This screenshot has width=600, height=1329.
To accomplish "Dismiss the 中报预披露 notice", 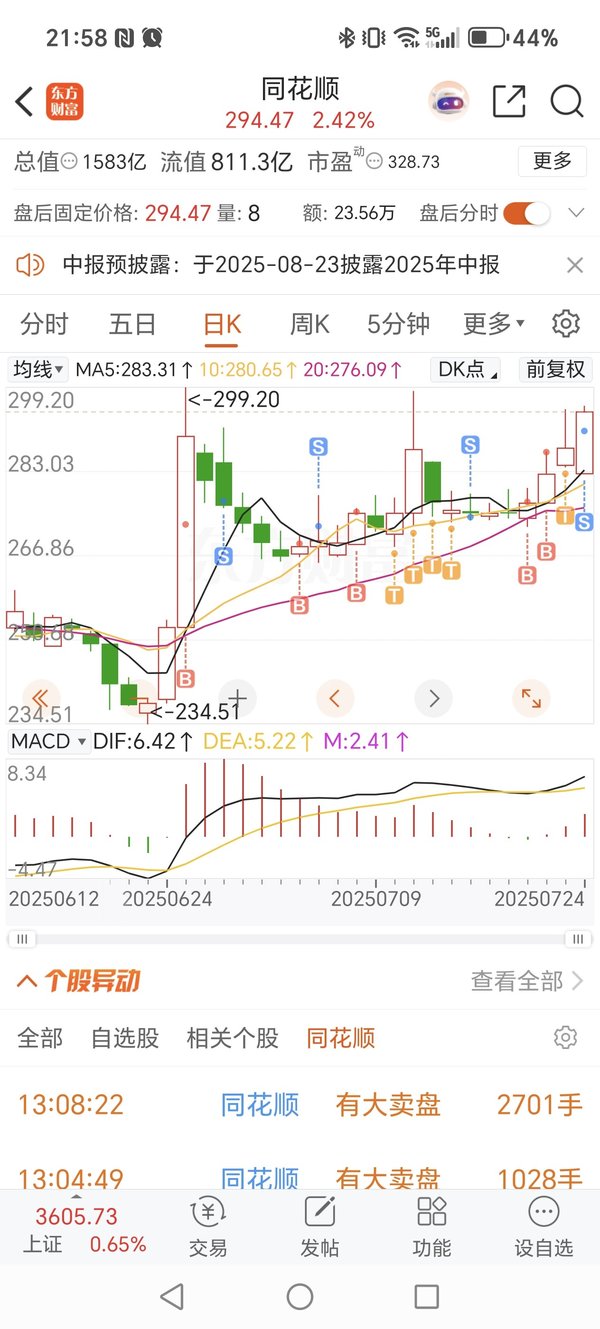I will point(575,265).
